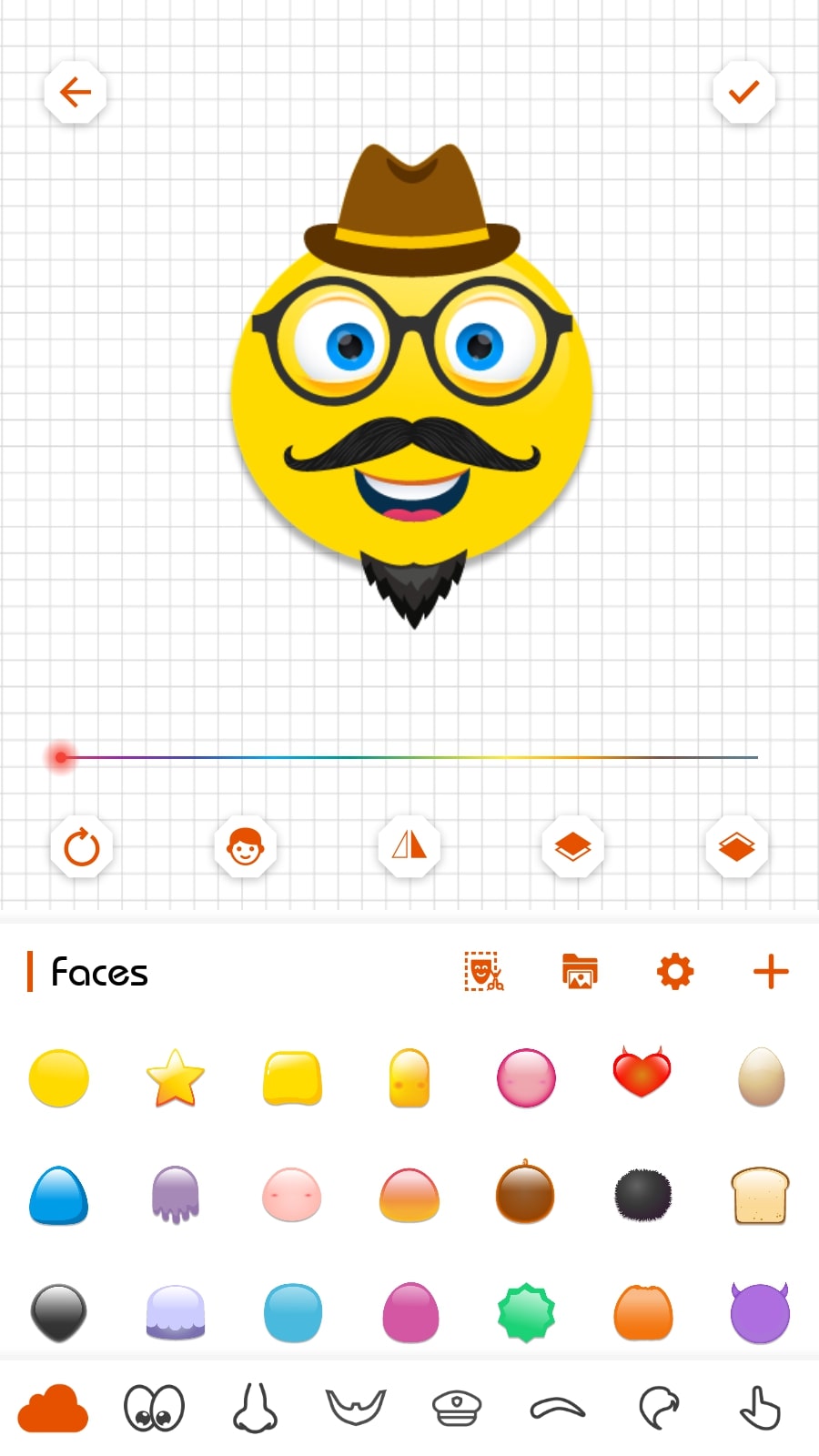This screenshot has height=1456, width=819.
Task: Tap the flip horizontally button
Action: click(x=409, y=847)
